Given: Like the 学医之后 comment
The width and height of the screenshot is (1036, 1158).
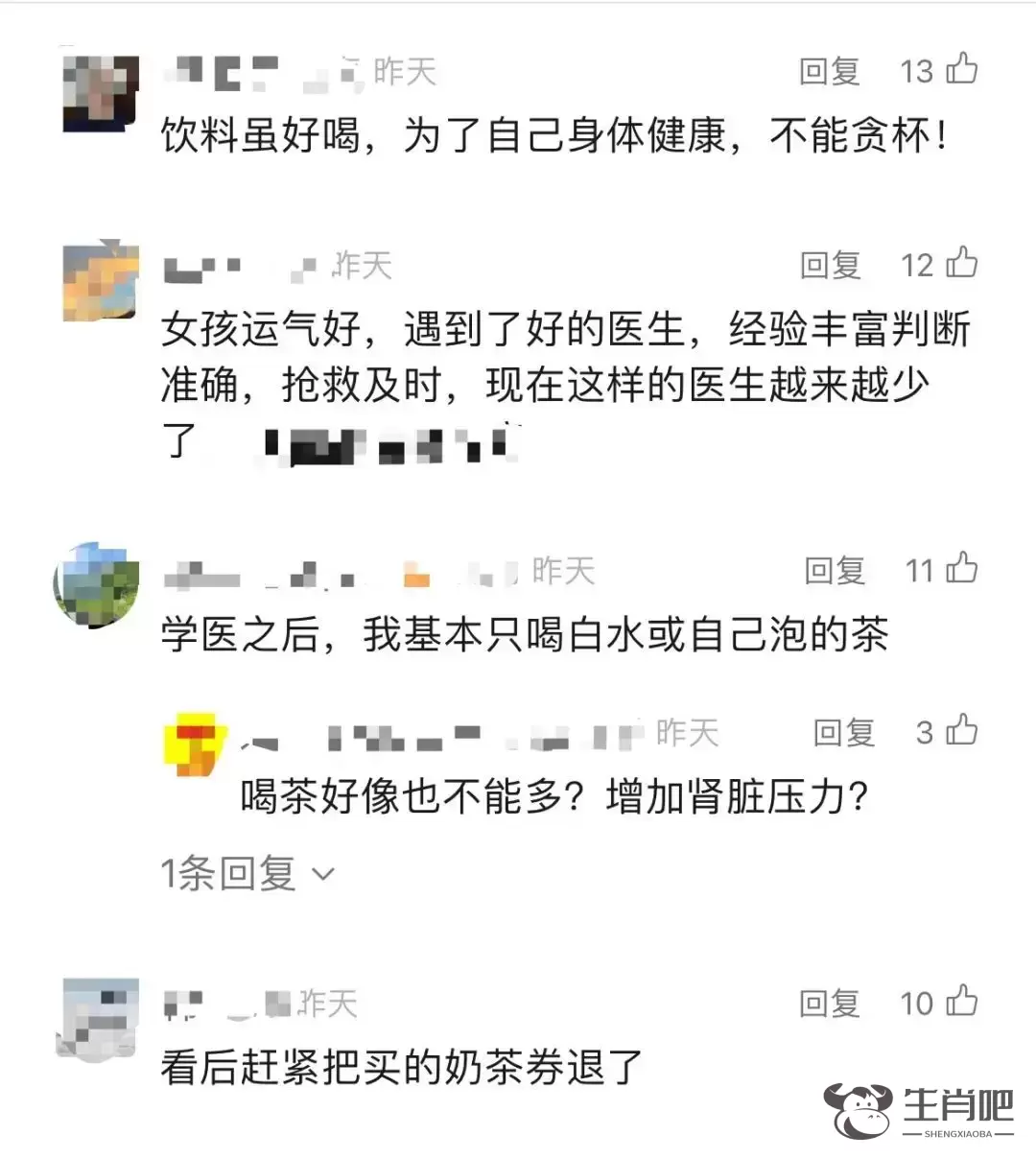Looking at the screenshot, I should point(961,569).
